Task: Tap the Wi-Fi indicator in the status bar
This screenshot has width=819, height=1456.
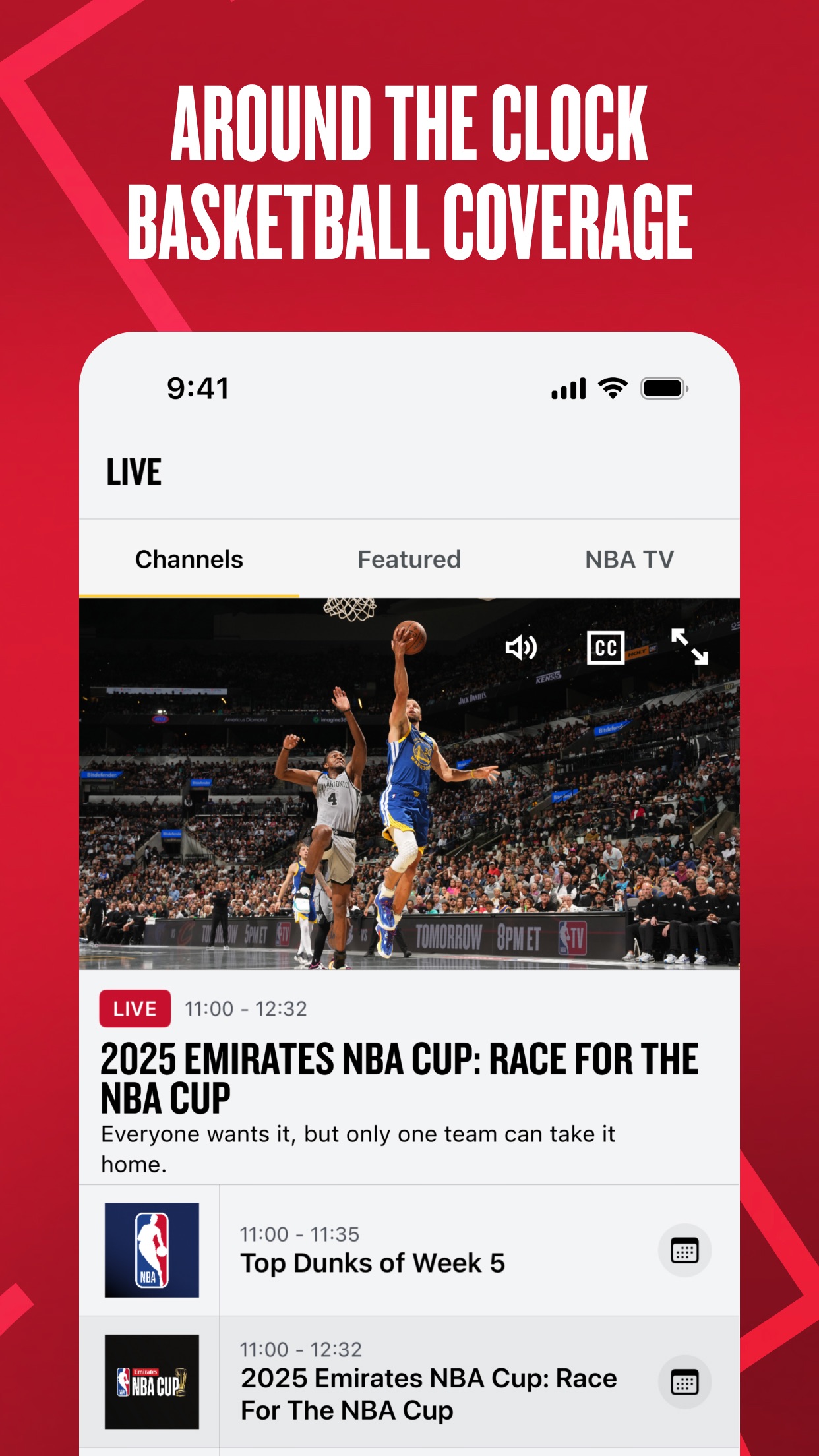Action: (x=613, y=389)
